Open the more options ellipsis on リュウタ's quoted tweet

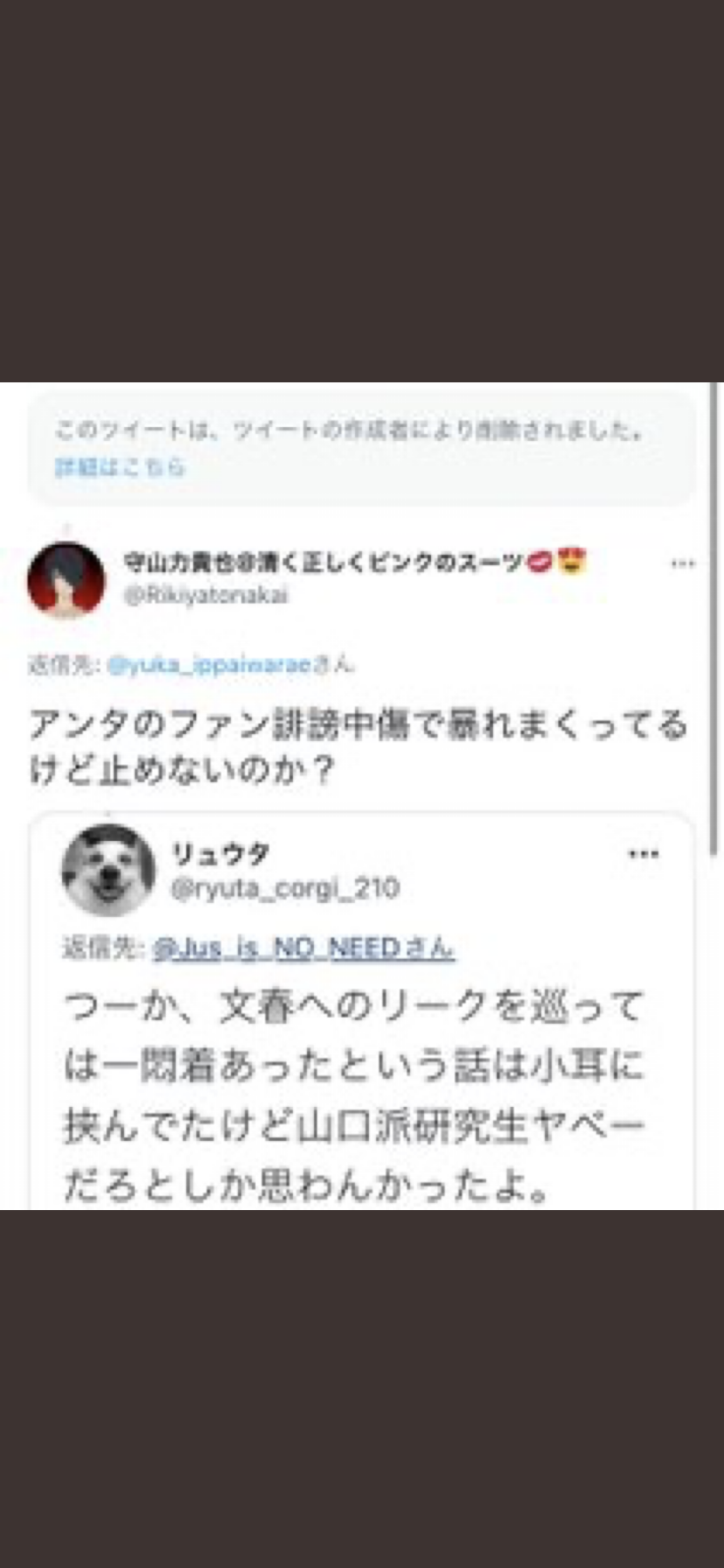point(644,855)
